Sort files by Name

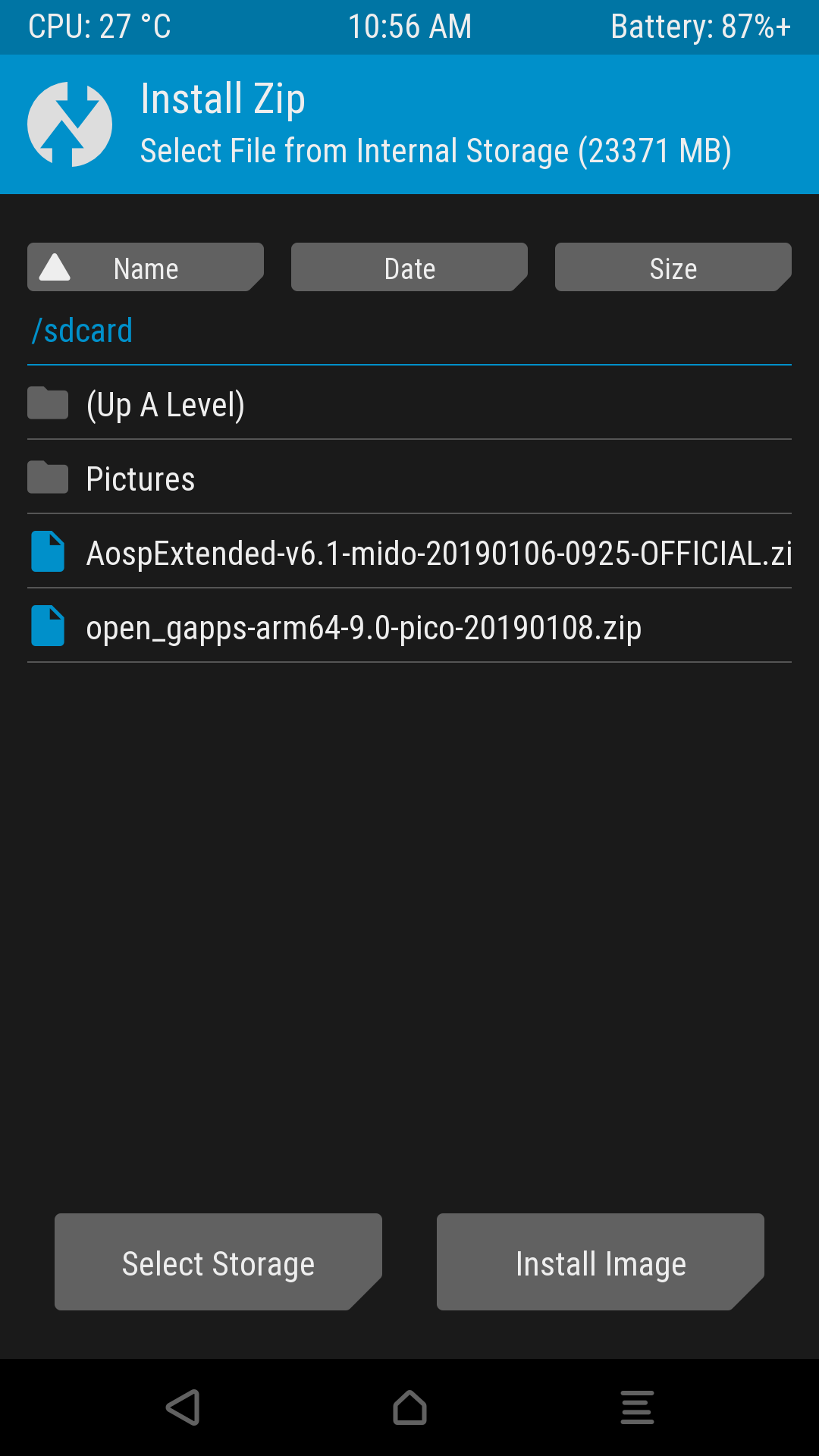tap(146, 267)
